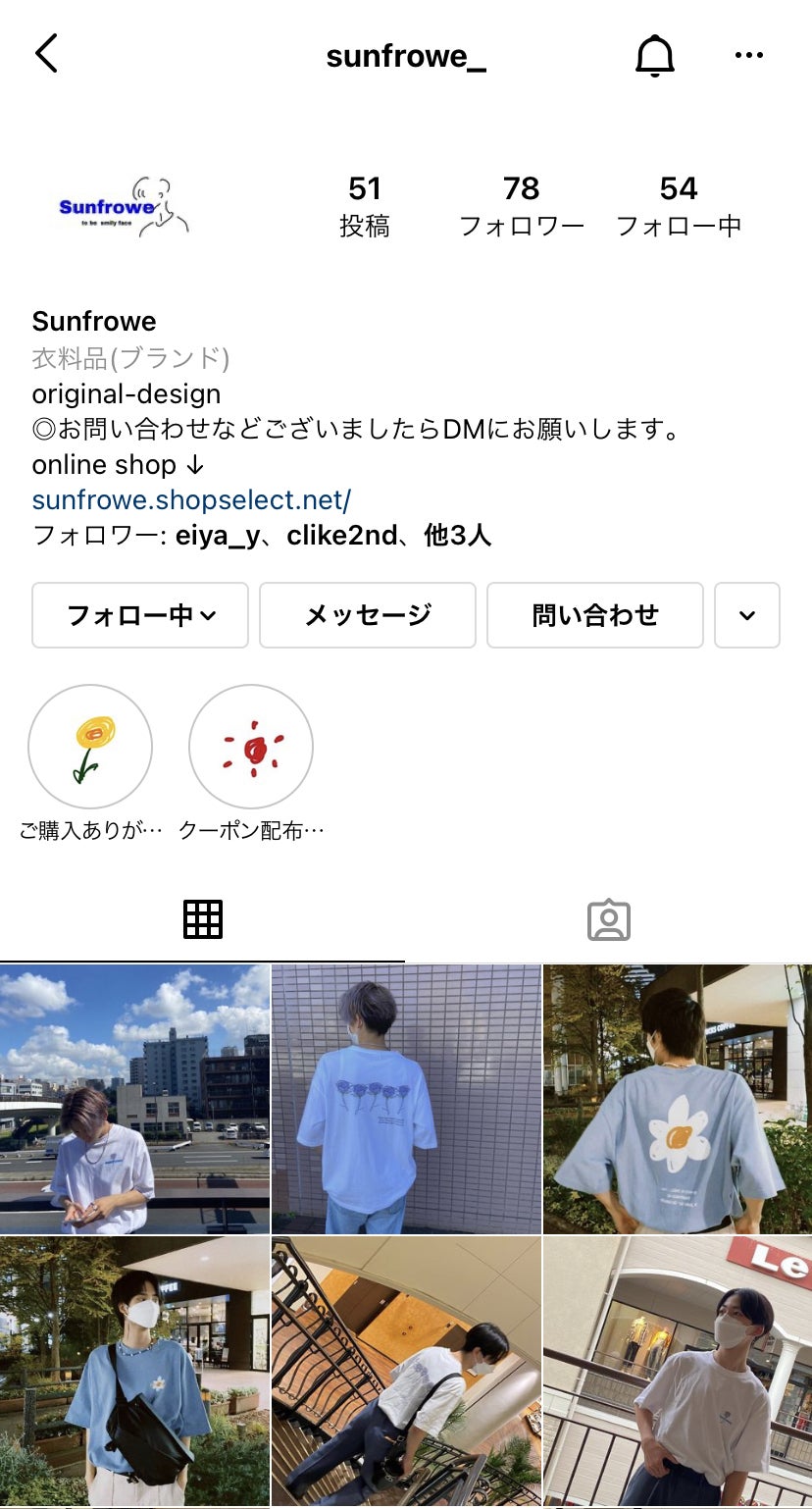Send a message via メッセージ button
This screenshot has width=812, height=1509.
(x=367, y=615)
